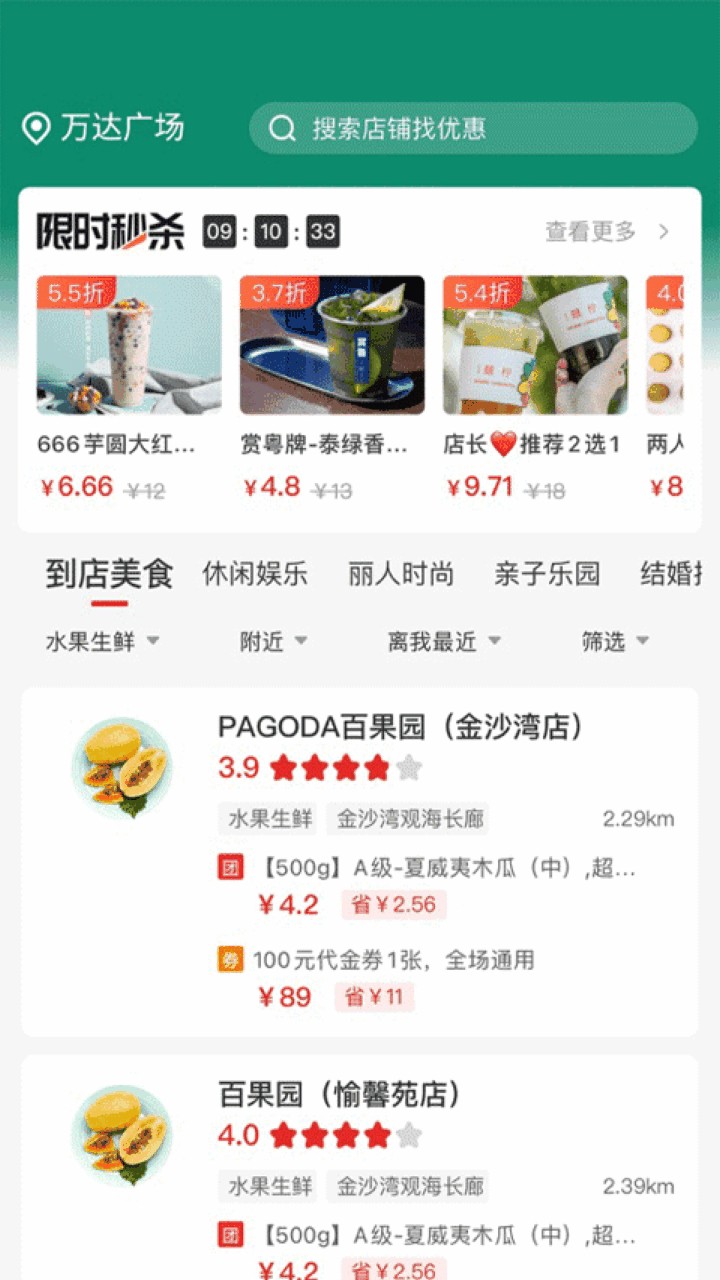720x1280 pixels.
Task: Switch to the 休闲娱乐 tab
Action: [x=253, y=573]
